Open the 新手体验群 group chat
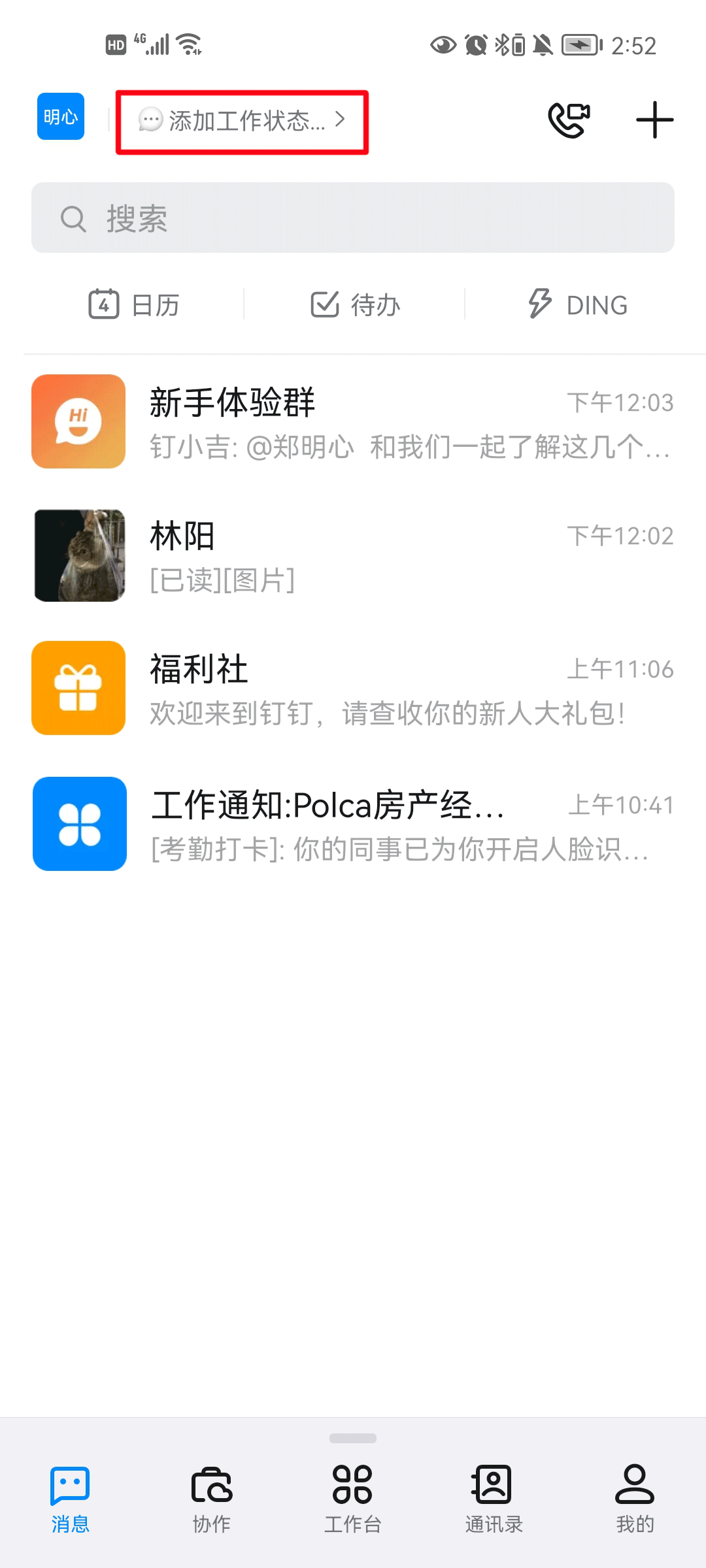706x1568 pixels. 353,422
